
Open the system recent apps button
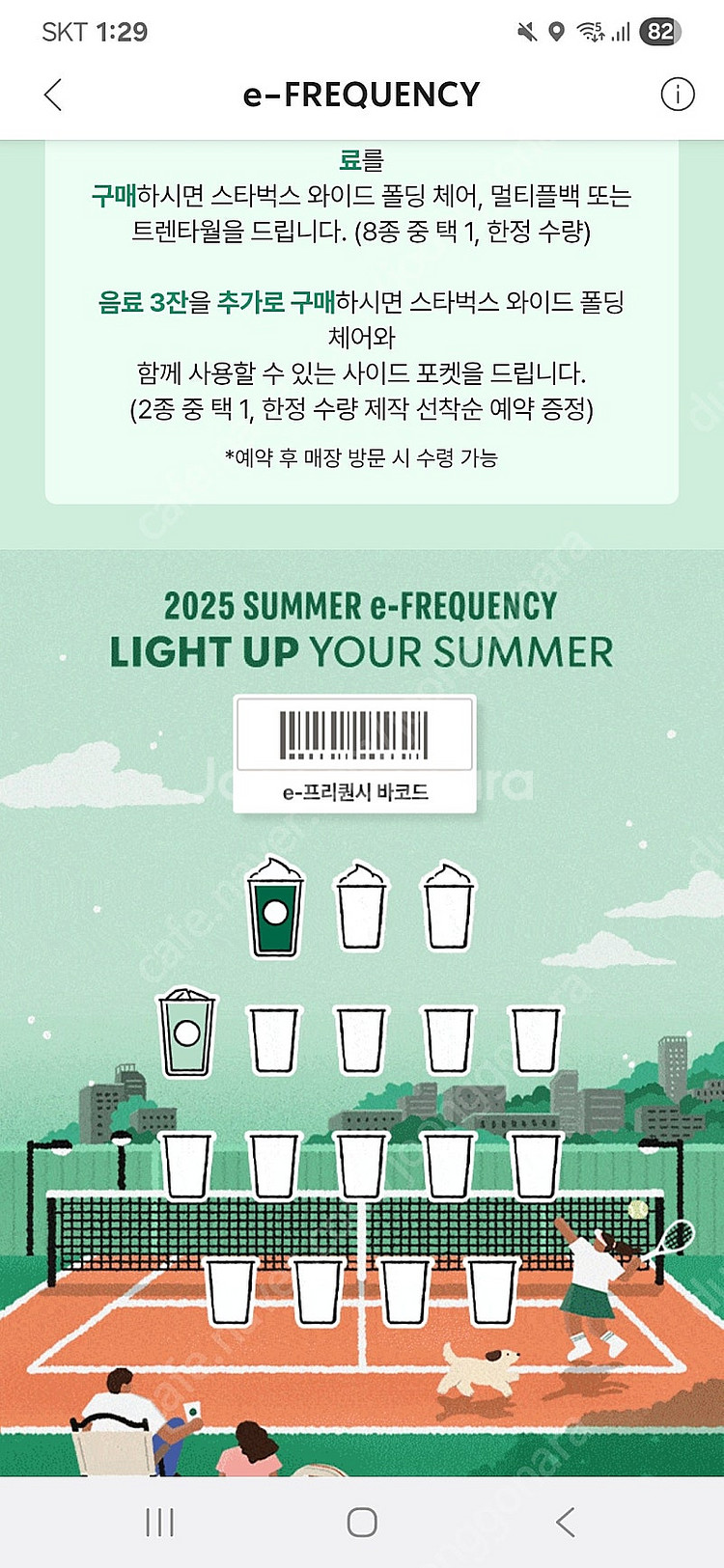[159, 1522]
